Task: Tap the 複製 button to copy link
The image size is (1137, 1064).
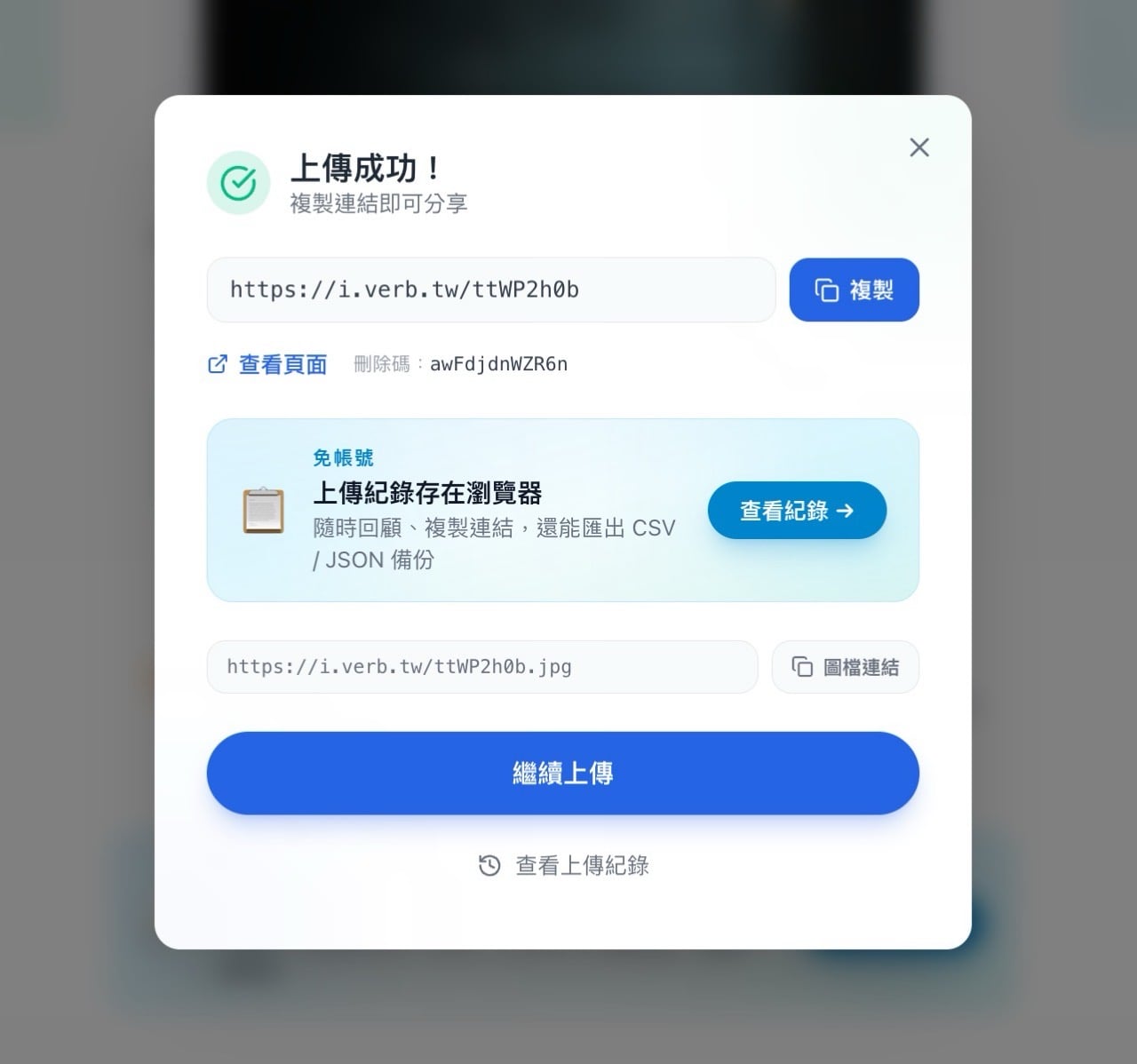Action: pyautogui.click(x=854, y=290)
